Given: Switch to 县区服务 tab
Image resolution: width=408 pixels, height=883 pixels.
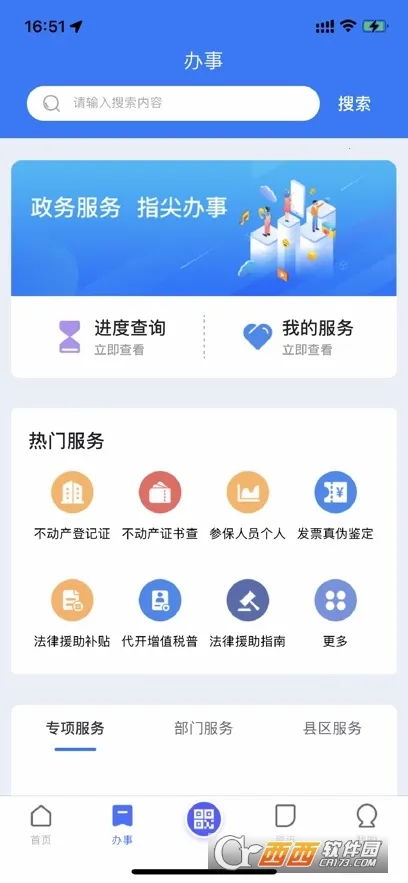Looking at the screenshot, I should coord(332,728).
